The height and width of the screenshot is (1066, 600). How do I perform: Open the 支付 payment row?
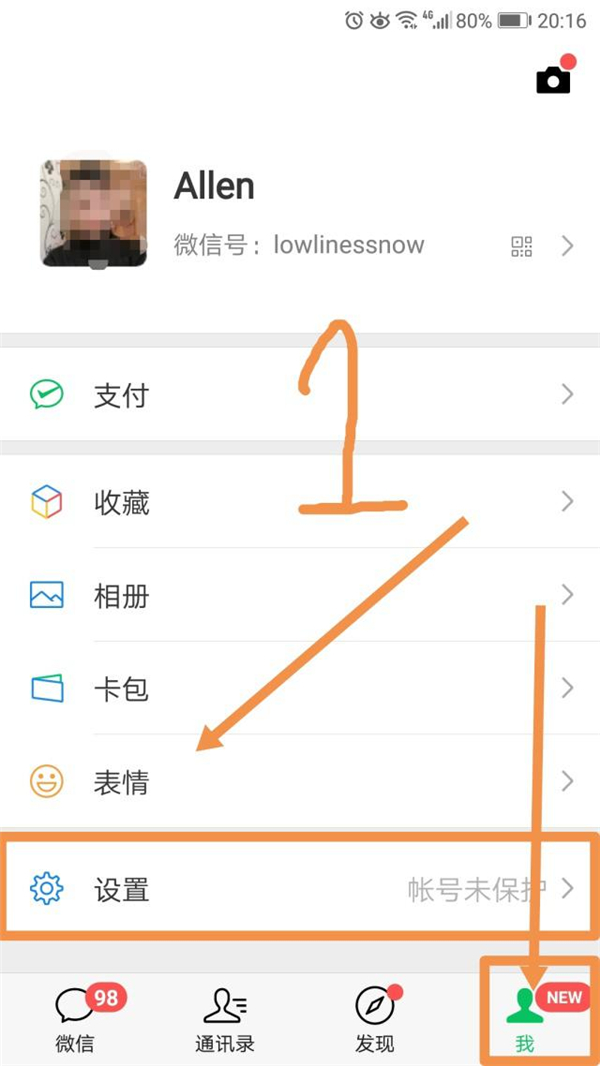[x=300, y=395]
